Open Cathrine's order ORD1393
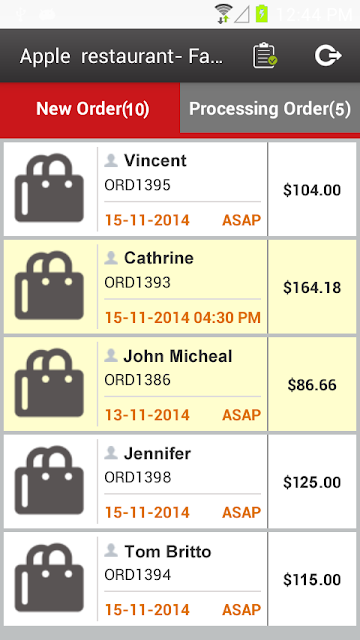Viewport: 360px width, 640px height. click(180, 287)
